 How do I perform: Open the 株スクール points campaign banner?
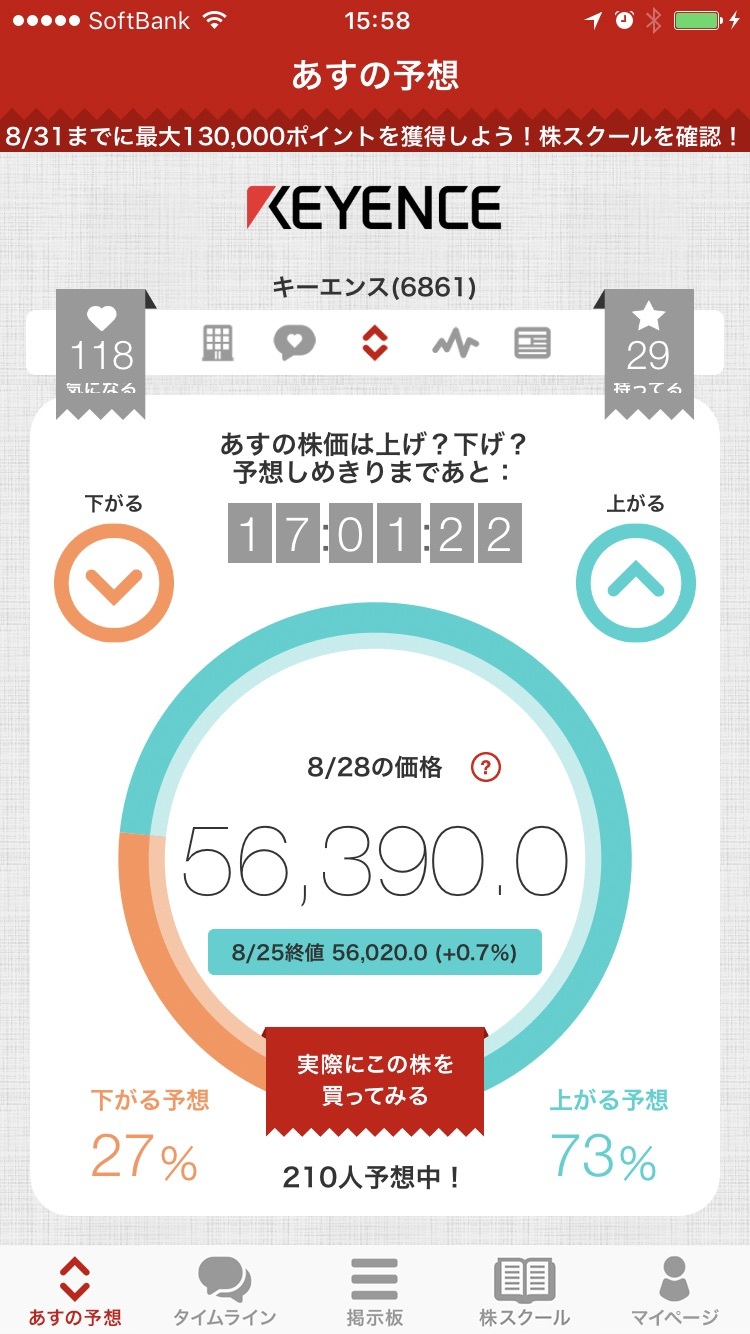pyautogui.click(x=375, y=135)
